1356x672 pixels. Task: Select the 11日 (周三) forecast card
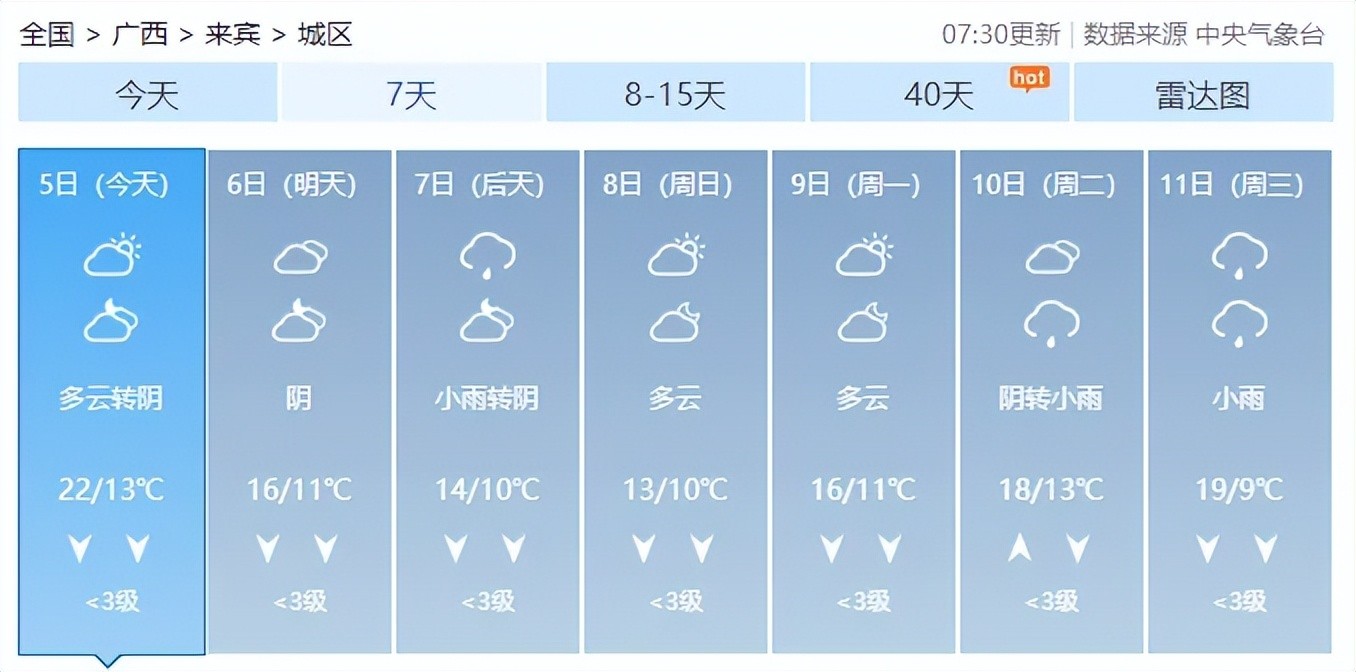[1239, 400]
